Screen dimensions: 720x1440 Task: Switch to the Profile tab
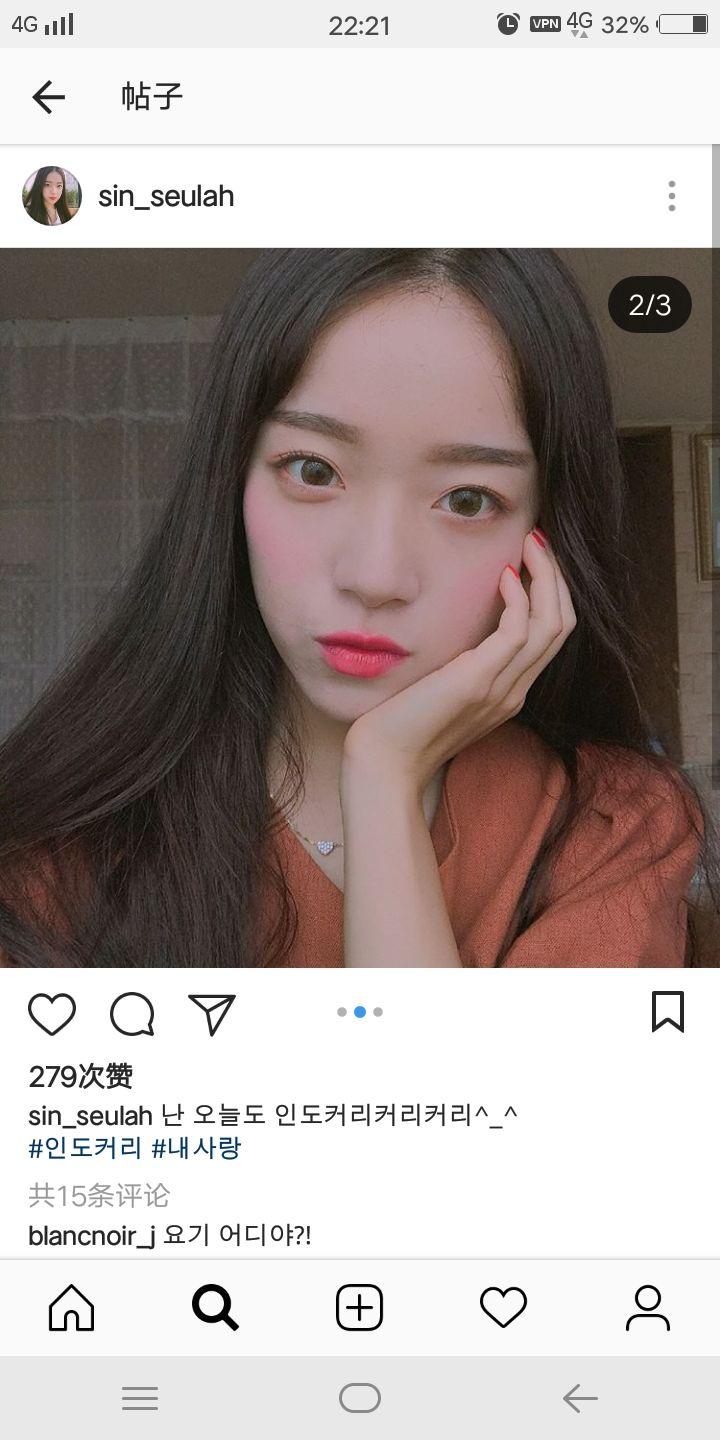(647, 1308)
